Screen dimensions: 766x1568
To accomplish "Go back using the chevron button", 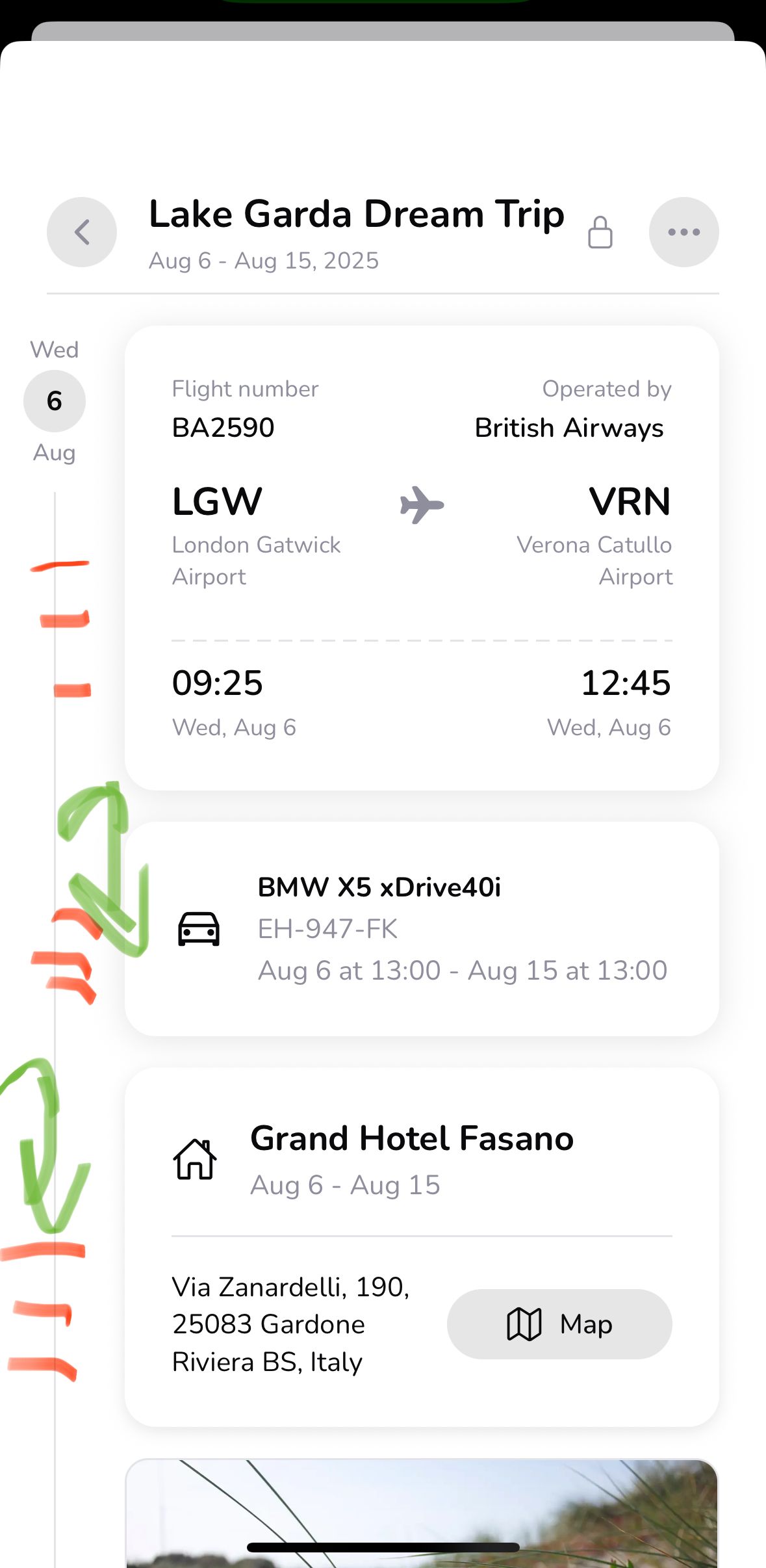I will [x=82, y=232].
